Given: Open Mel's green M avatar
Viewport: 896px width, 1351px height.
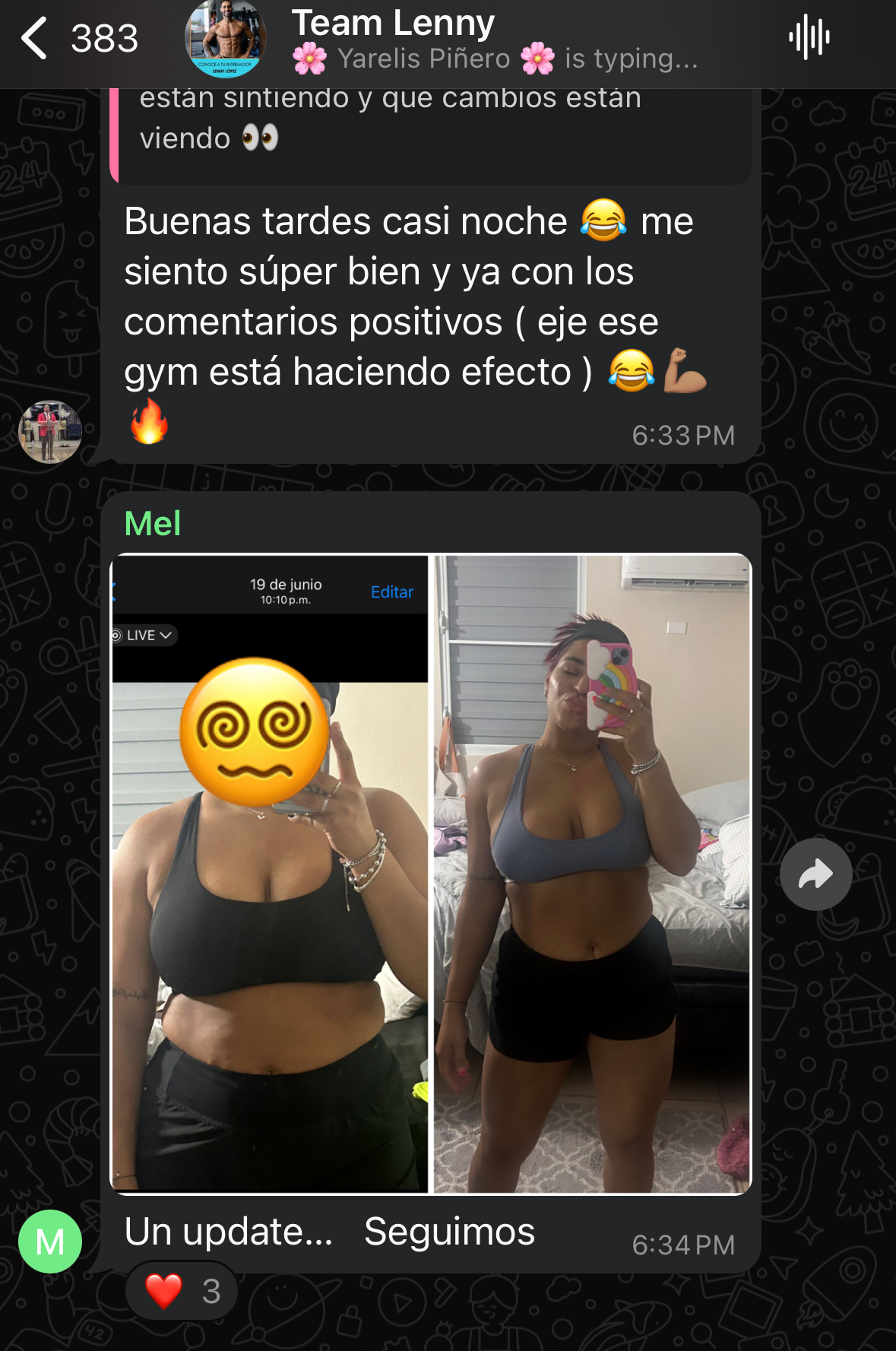Looking at the screenshot, I should pos(50,1242).
